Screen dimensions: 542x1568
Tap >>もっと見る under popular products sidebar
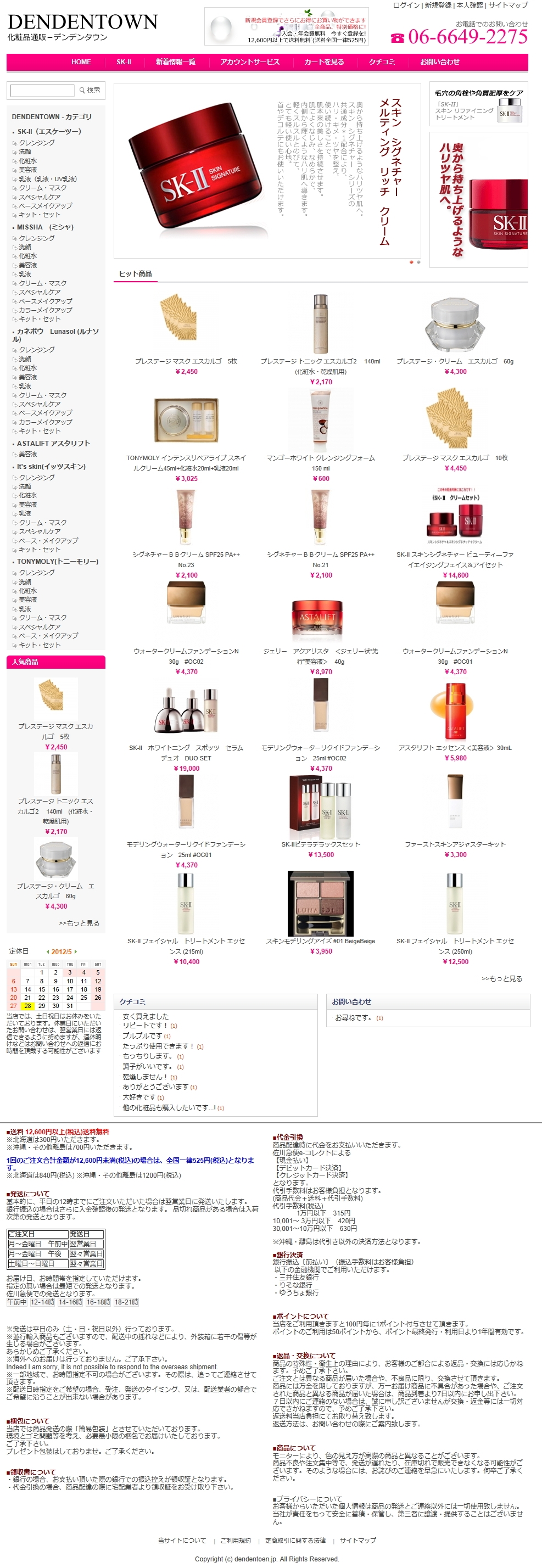[79, 923]
